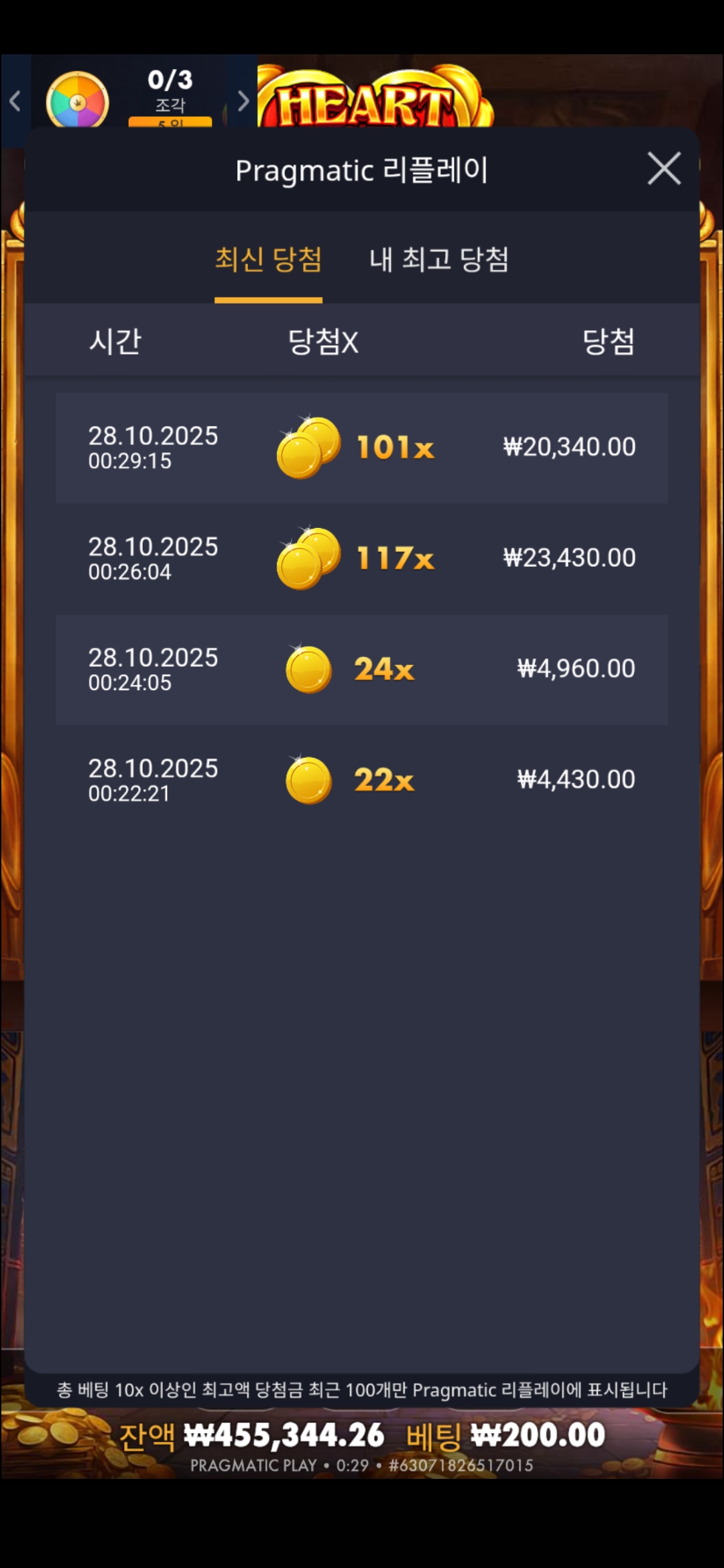Select the 최신 당첨 tab
The image size is (724, 1568).
(268, 260)
